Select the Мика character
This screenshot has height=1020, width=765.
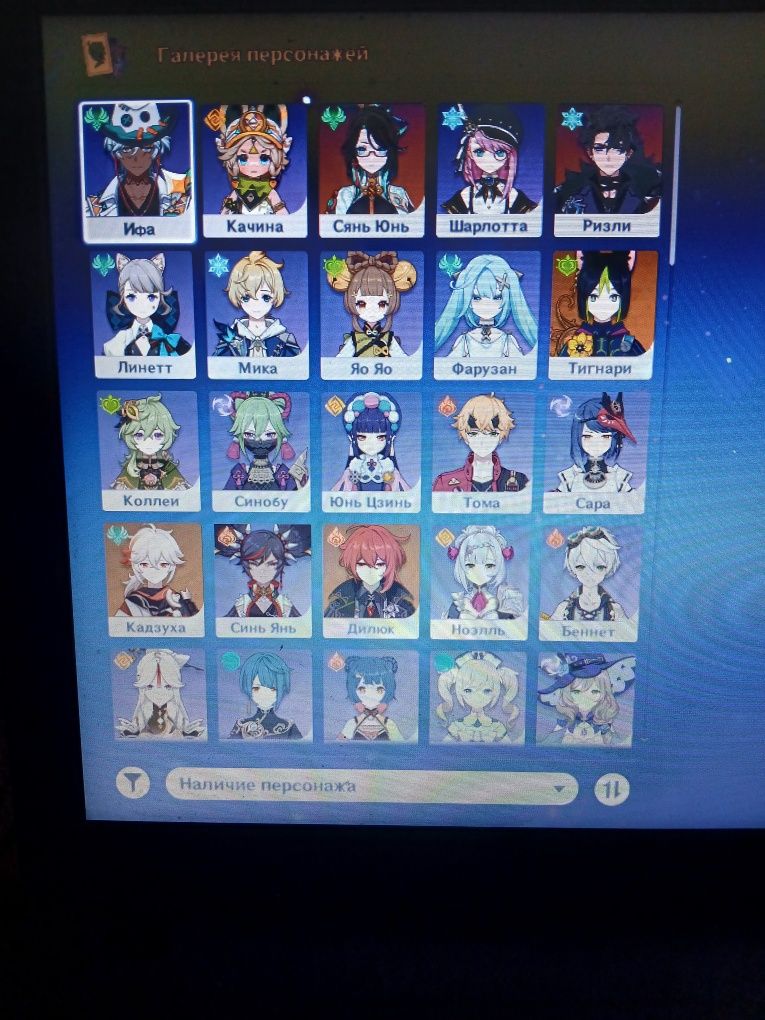click(257, 315)
